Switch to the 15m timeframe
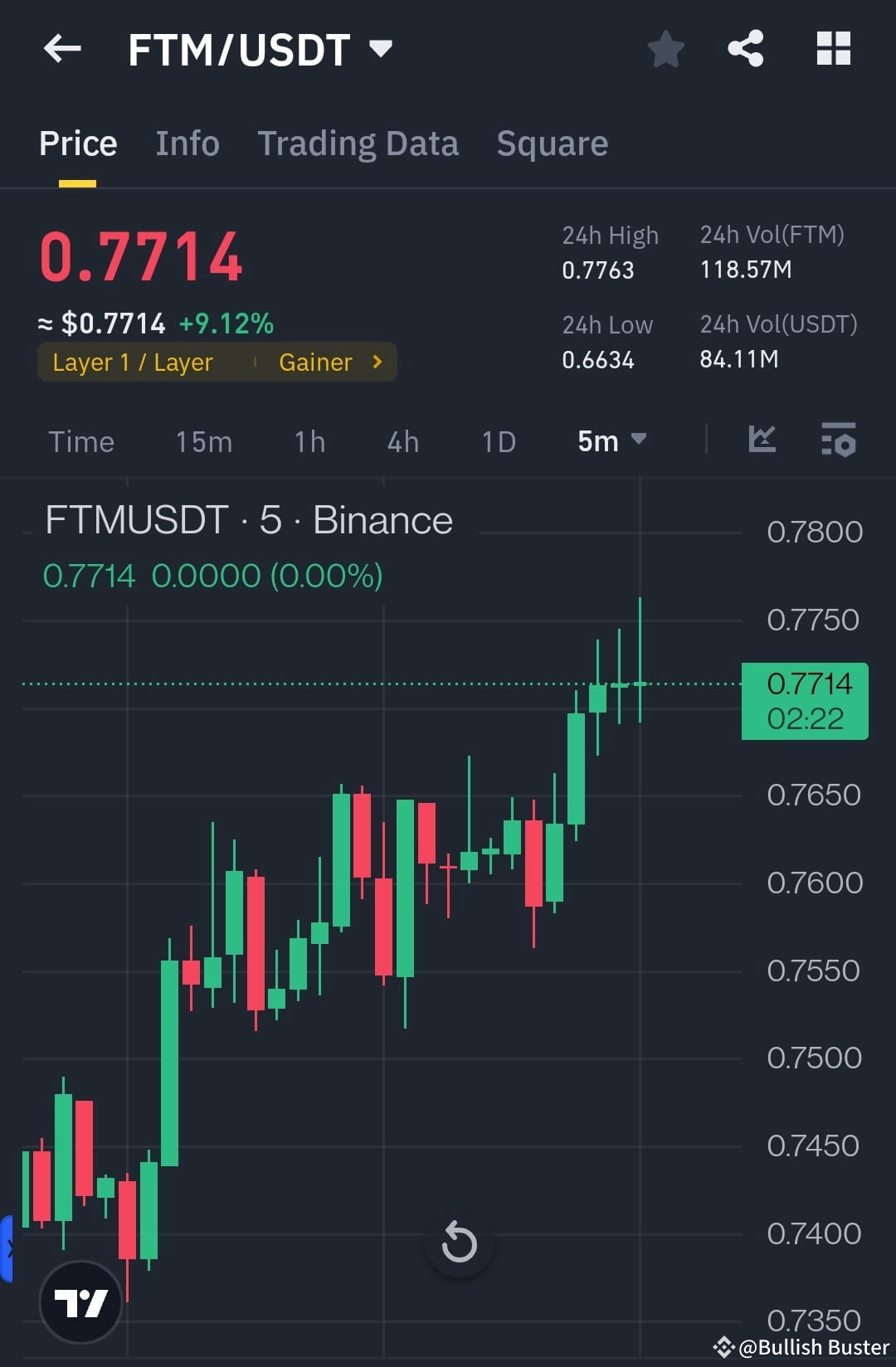Image resolution: width=896 pixels, height=1367 pixels. click(x=202, y=441)
